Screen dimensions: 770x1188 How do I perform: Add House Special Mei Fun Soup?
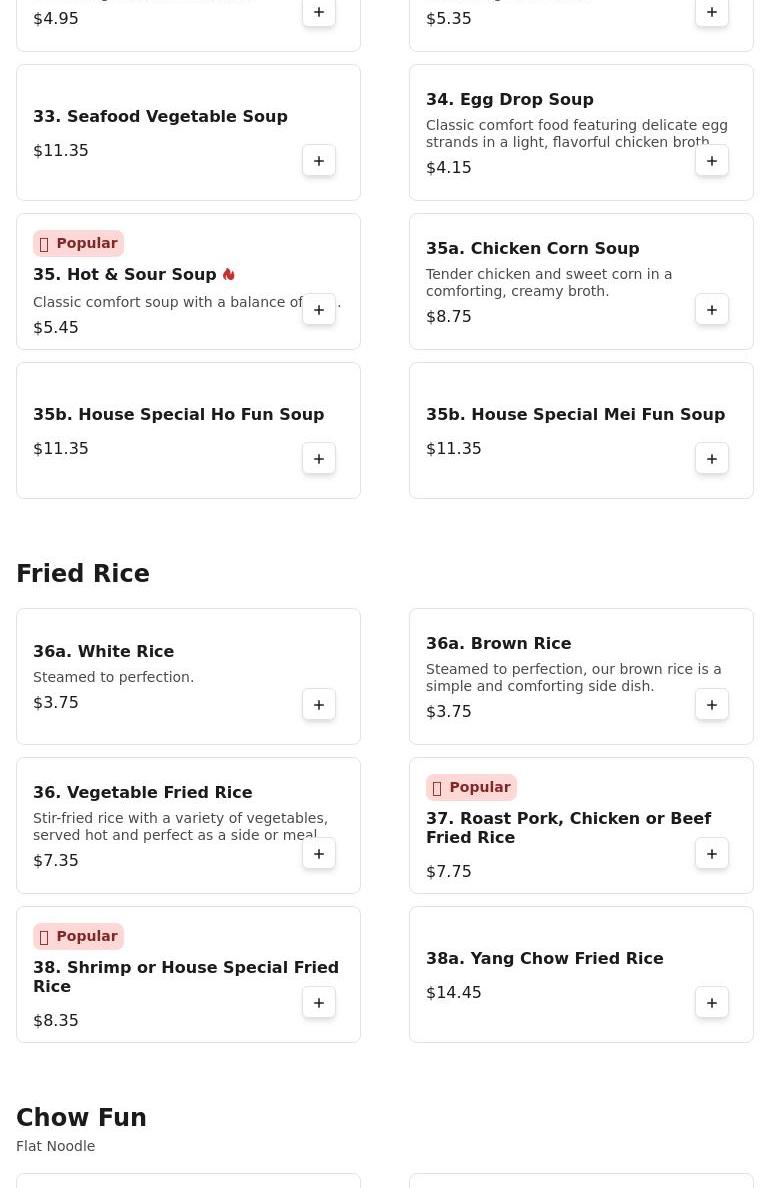712,459
